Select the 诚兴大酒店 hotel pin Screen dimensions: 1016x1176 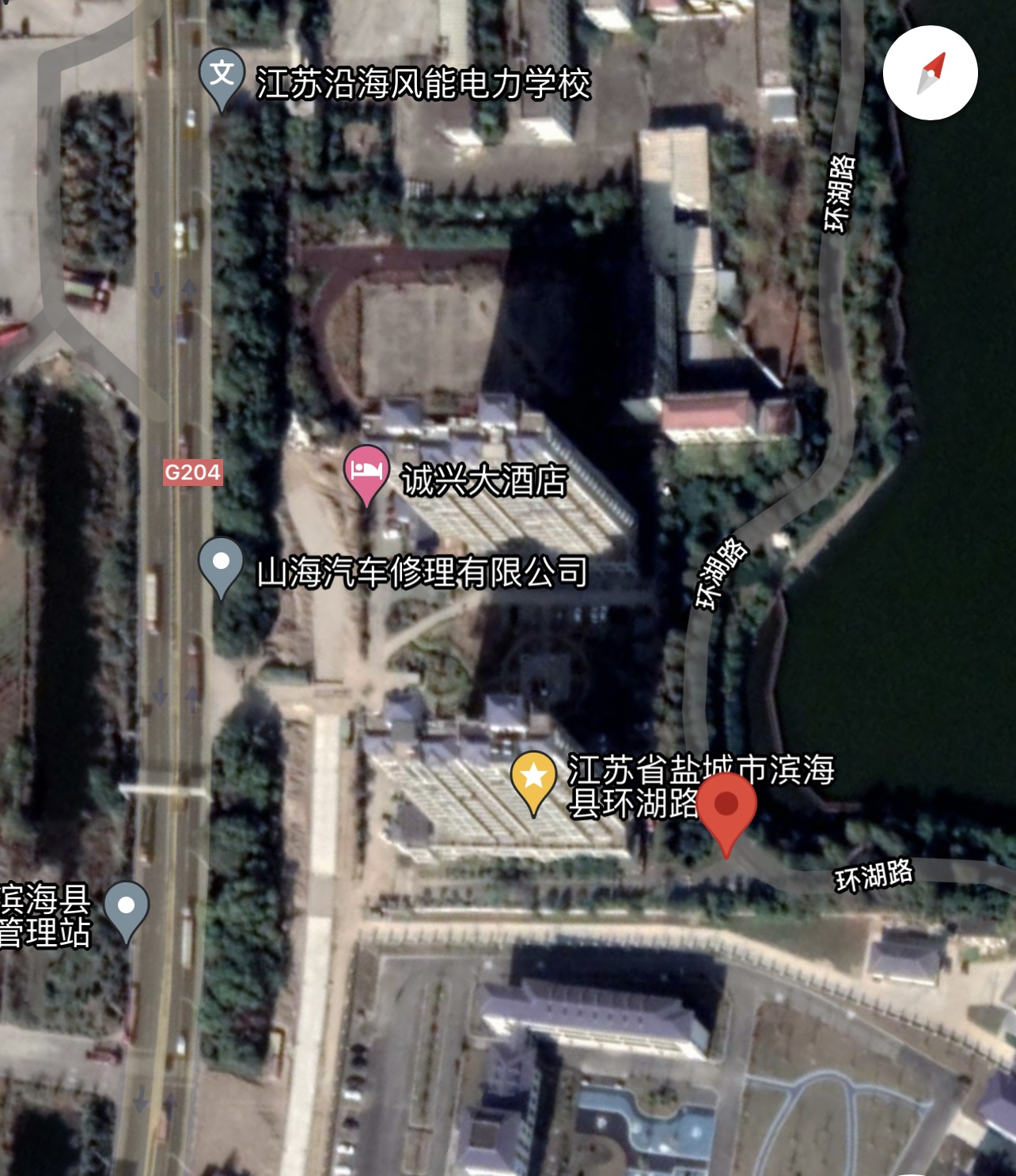366,472
